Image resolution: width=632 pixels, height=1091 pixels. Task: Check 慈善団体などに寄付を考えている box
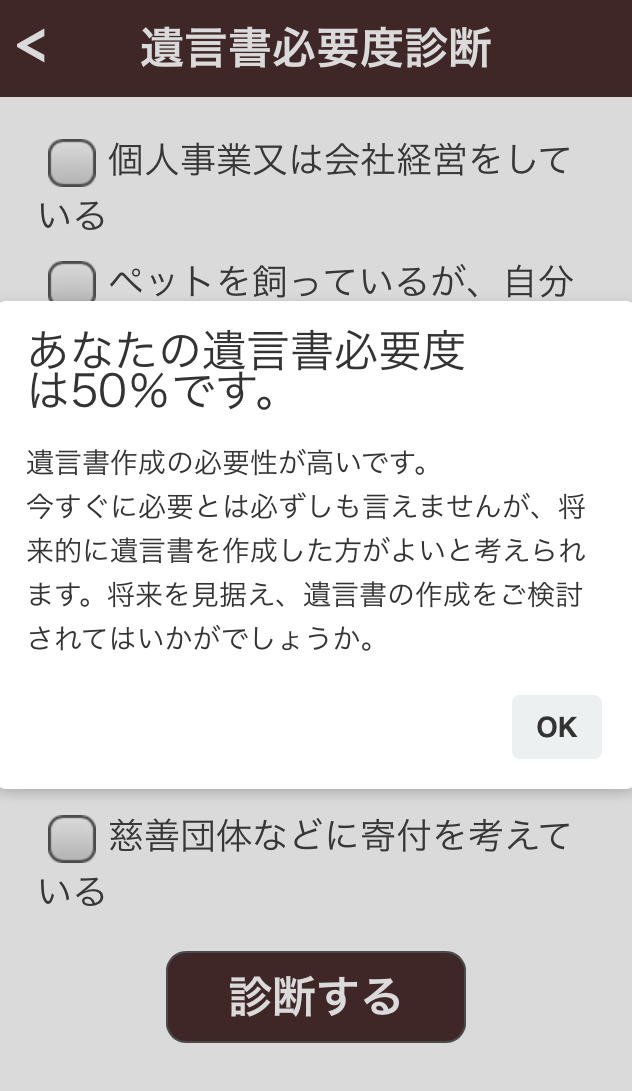tap(72, 839)
